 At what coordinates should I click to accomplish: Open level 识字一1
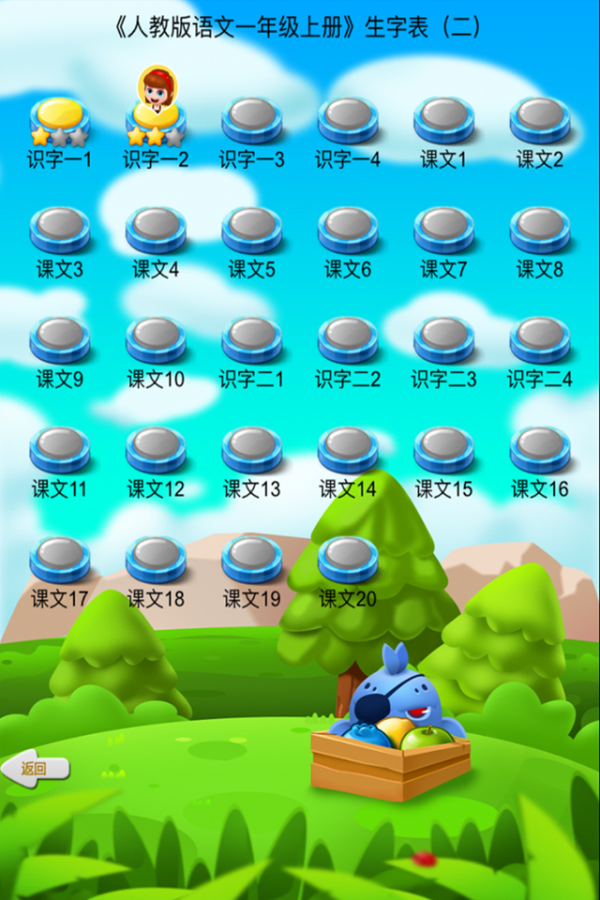tap(60, 121)
